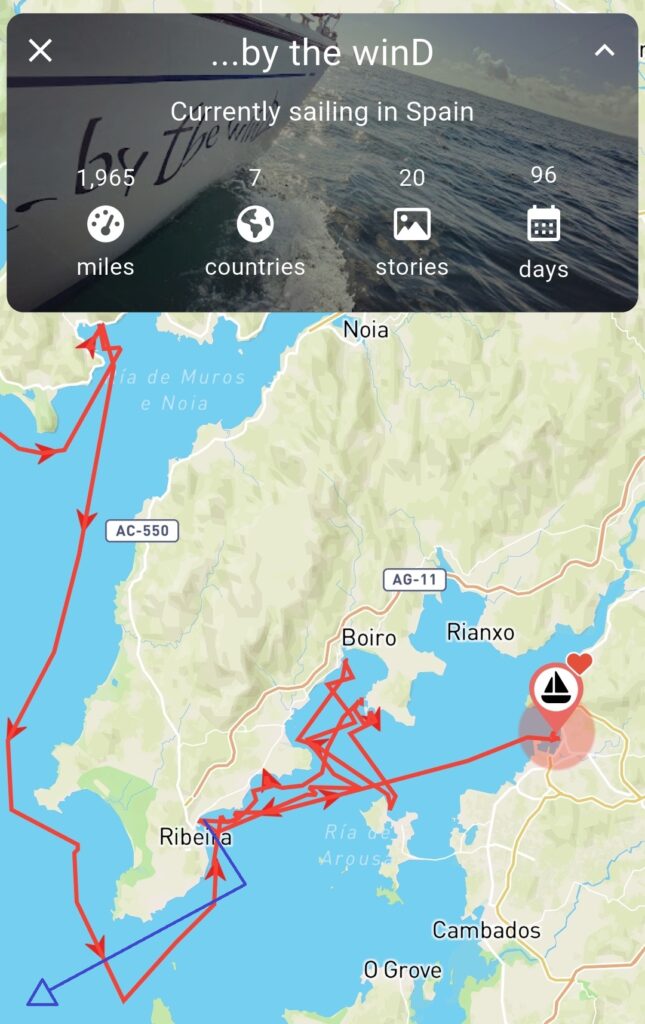Image resolution: width=645 pixels, height=1024 pixels.
Task: Collapse the boat info card
Action: [605, 50]
